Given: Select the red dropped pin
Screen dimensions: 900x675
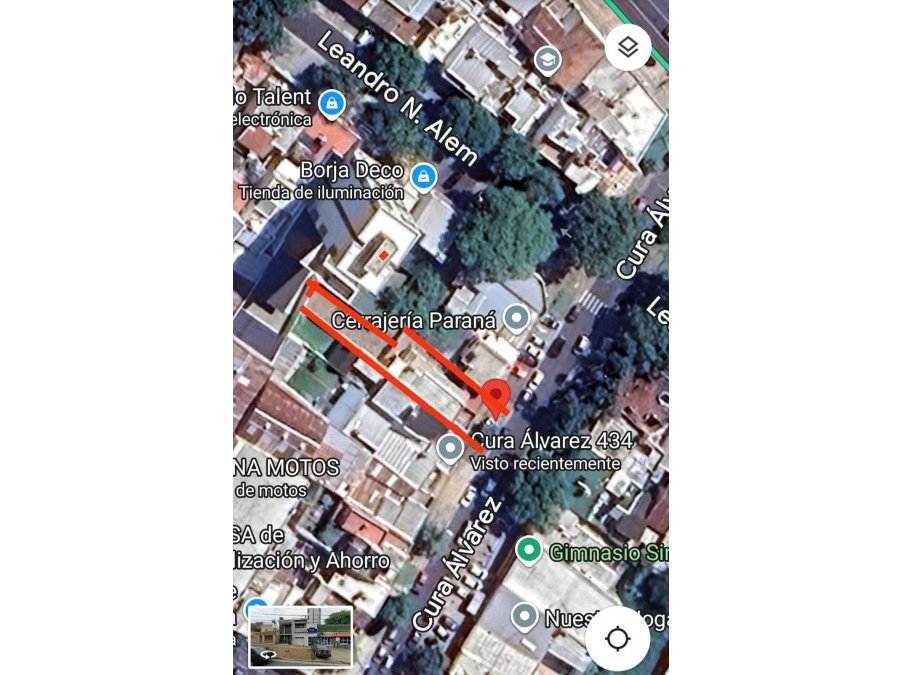Looking at the screenshot, I should point(496,397).
